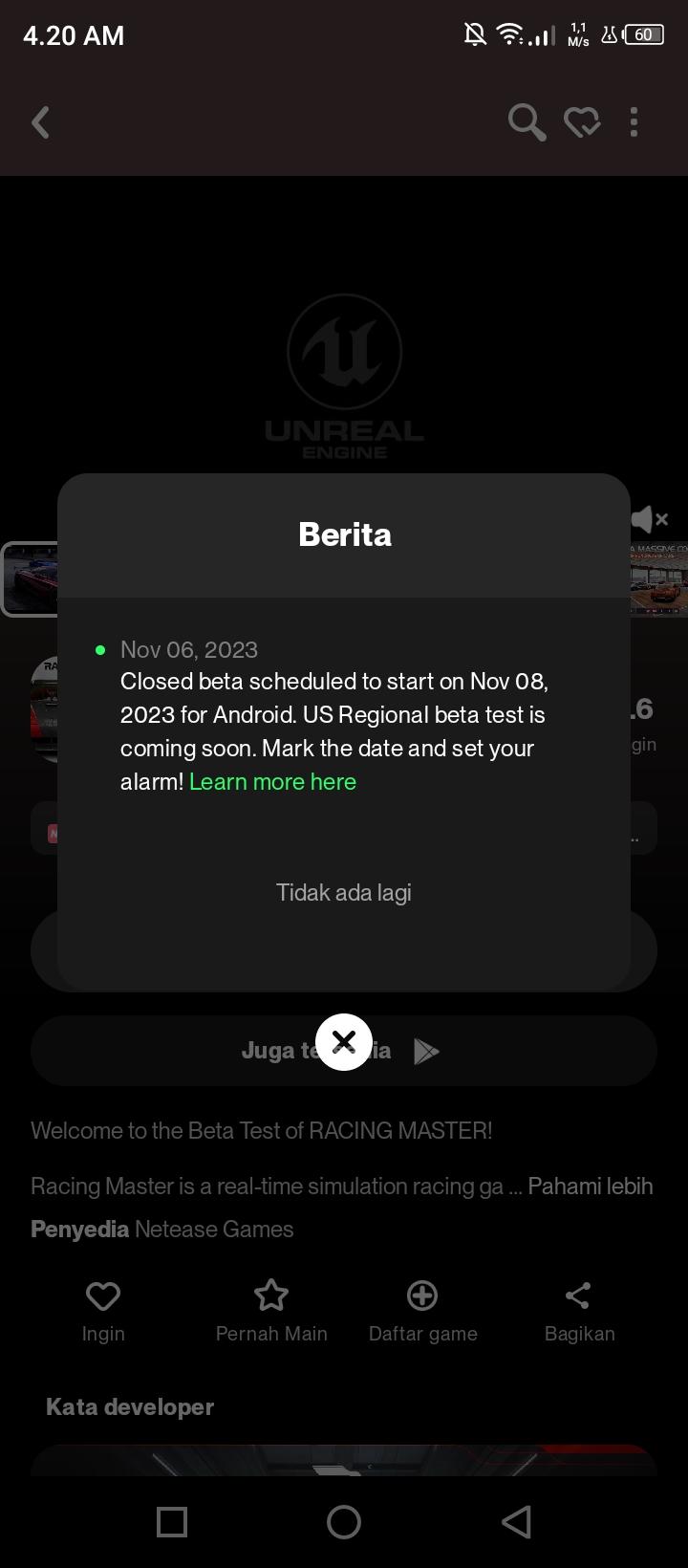Image resolution: width=688 pixels, height=1568 pixels.
Task: Go back using the top arrow
Action: coord(40,122)
